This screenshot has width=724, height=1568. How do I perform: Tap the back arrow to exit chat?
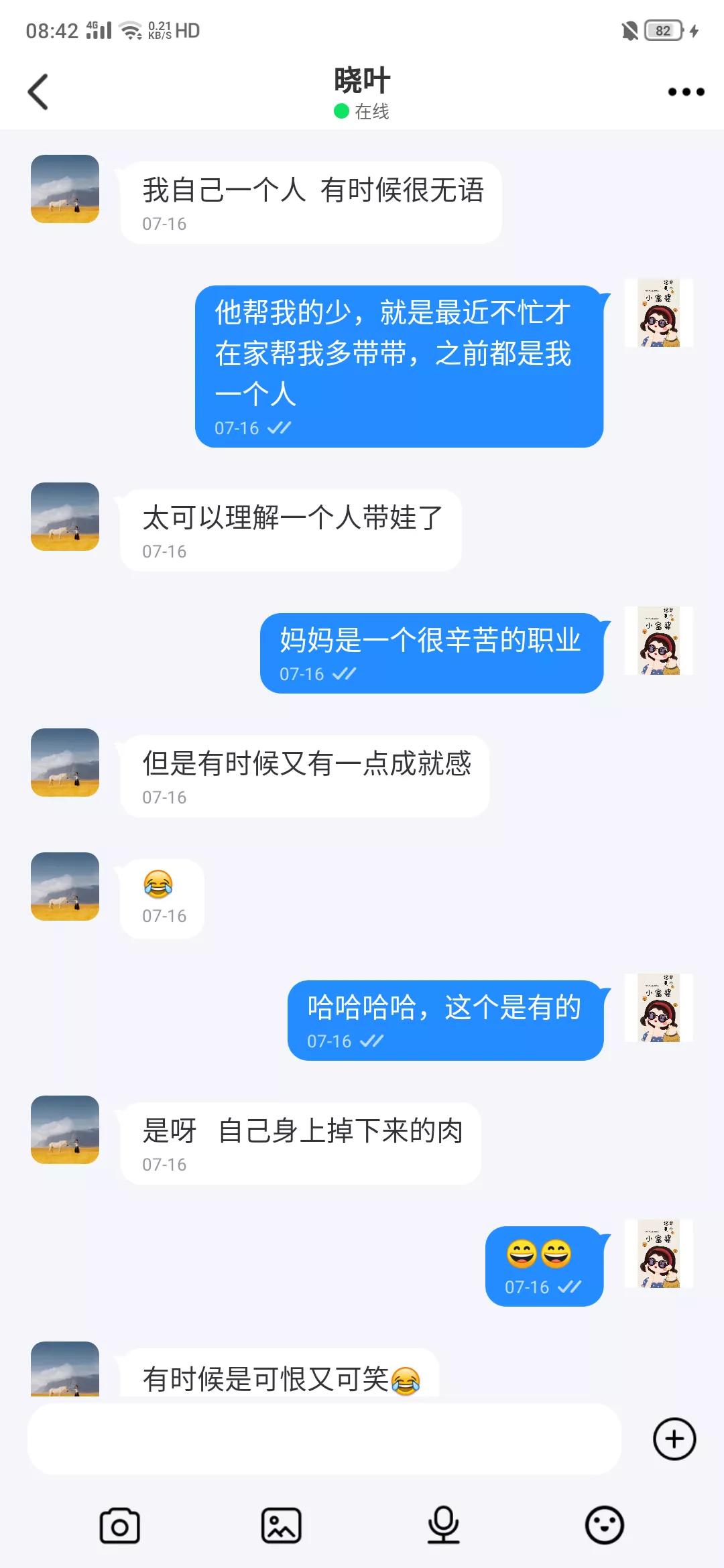38,90
